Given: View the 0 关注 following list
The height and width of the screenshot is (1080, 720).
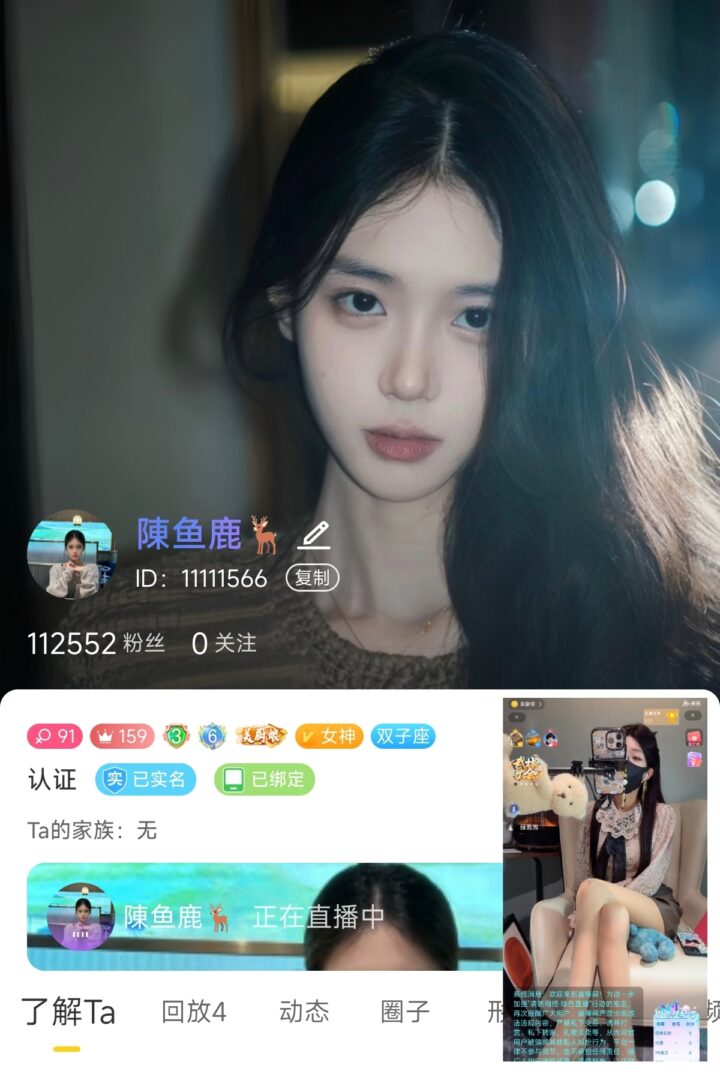Looking at the screenshot, I should (x=224, y=644).
